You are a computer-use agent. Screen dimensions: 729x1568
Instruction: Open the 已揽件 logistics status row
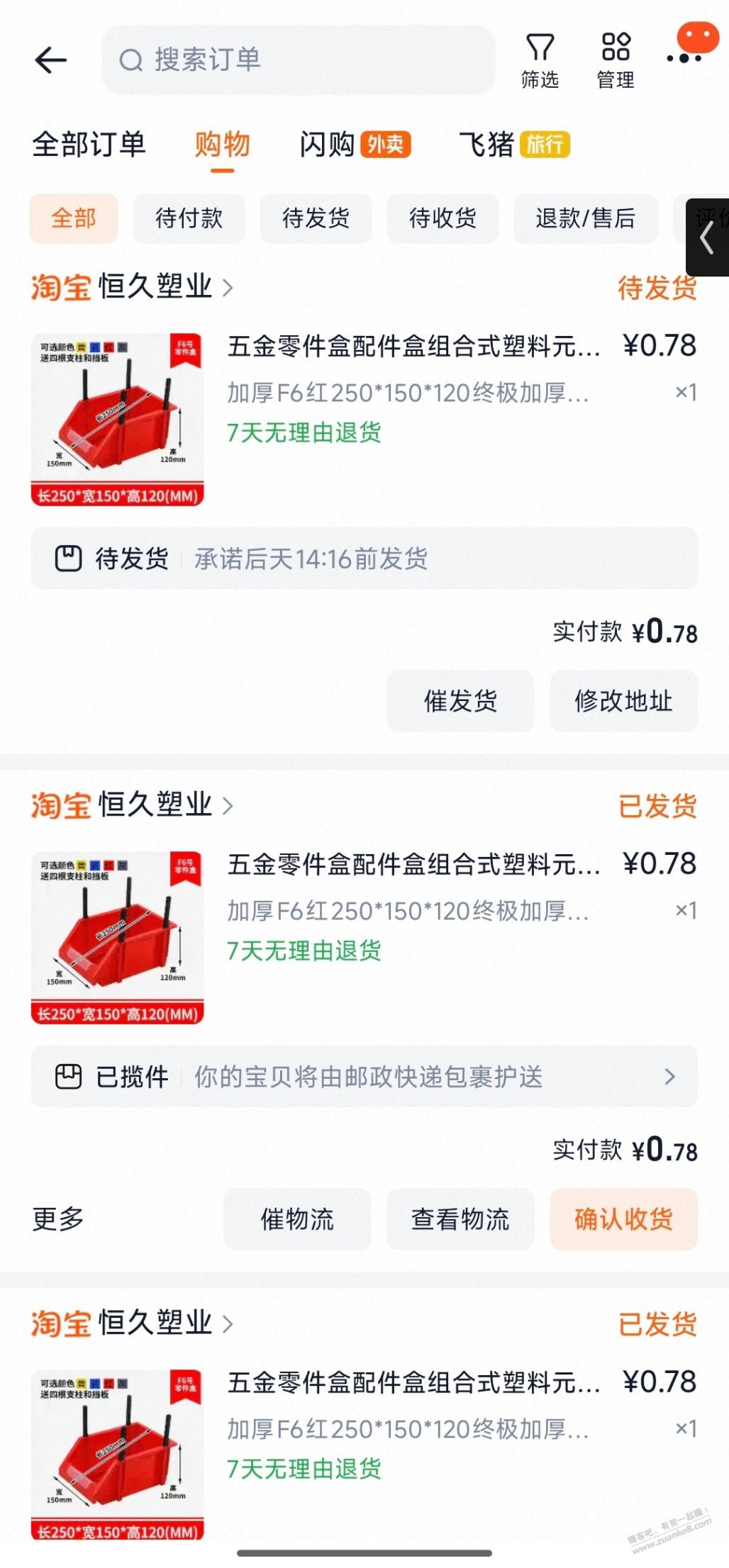[364, 1077]
